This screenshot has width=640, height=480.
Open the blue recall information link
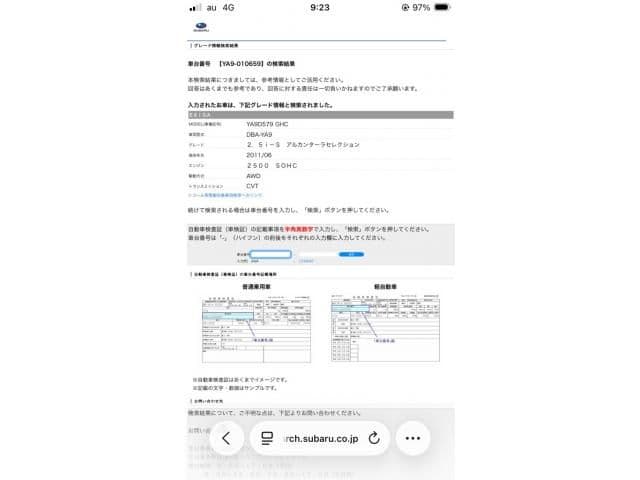218,195
